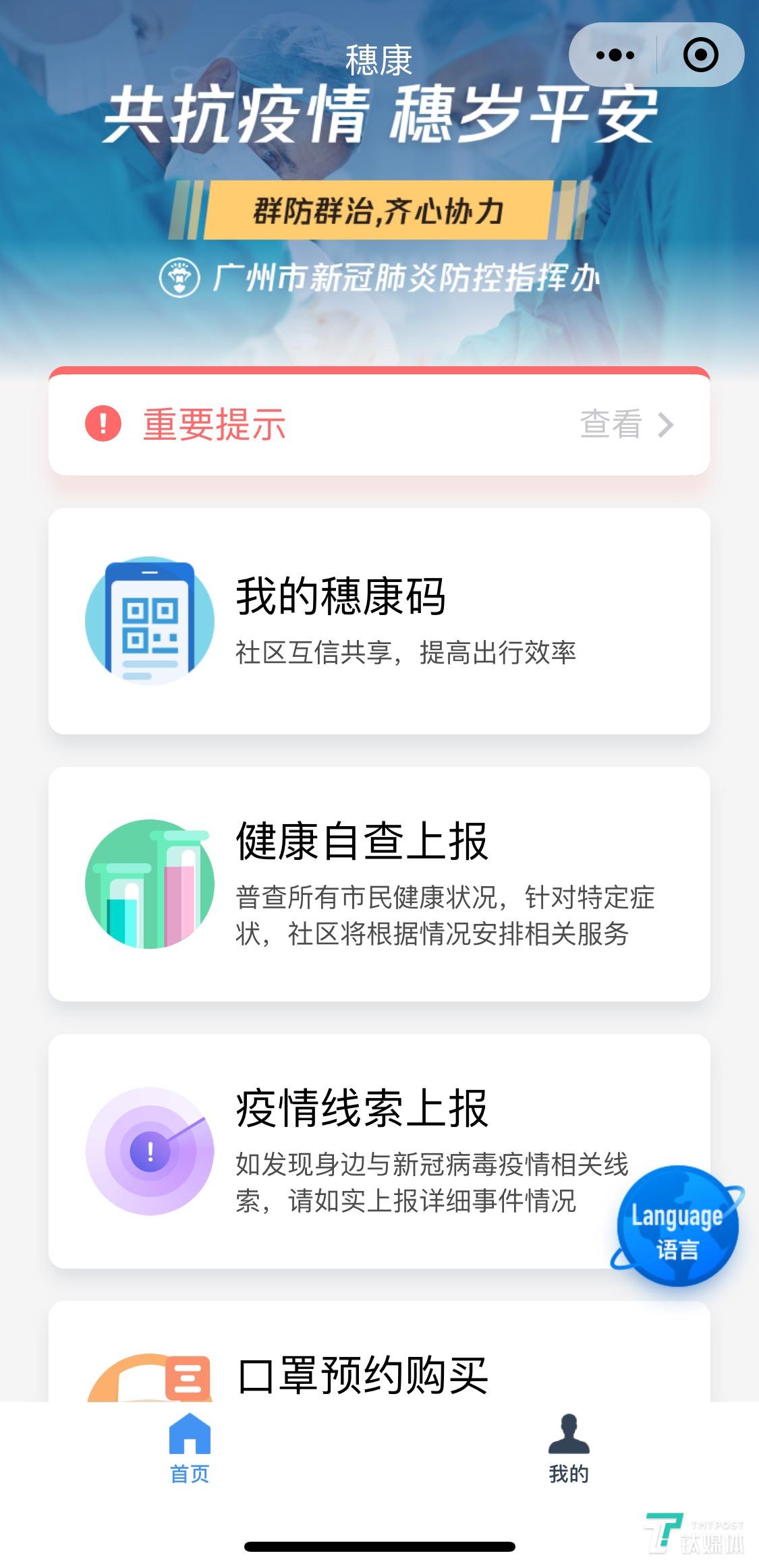
Task: Click the red exclamation alert icon
Action: pyautogui.click(x=101, y=424)
